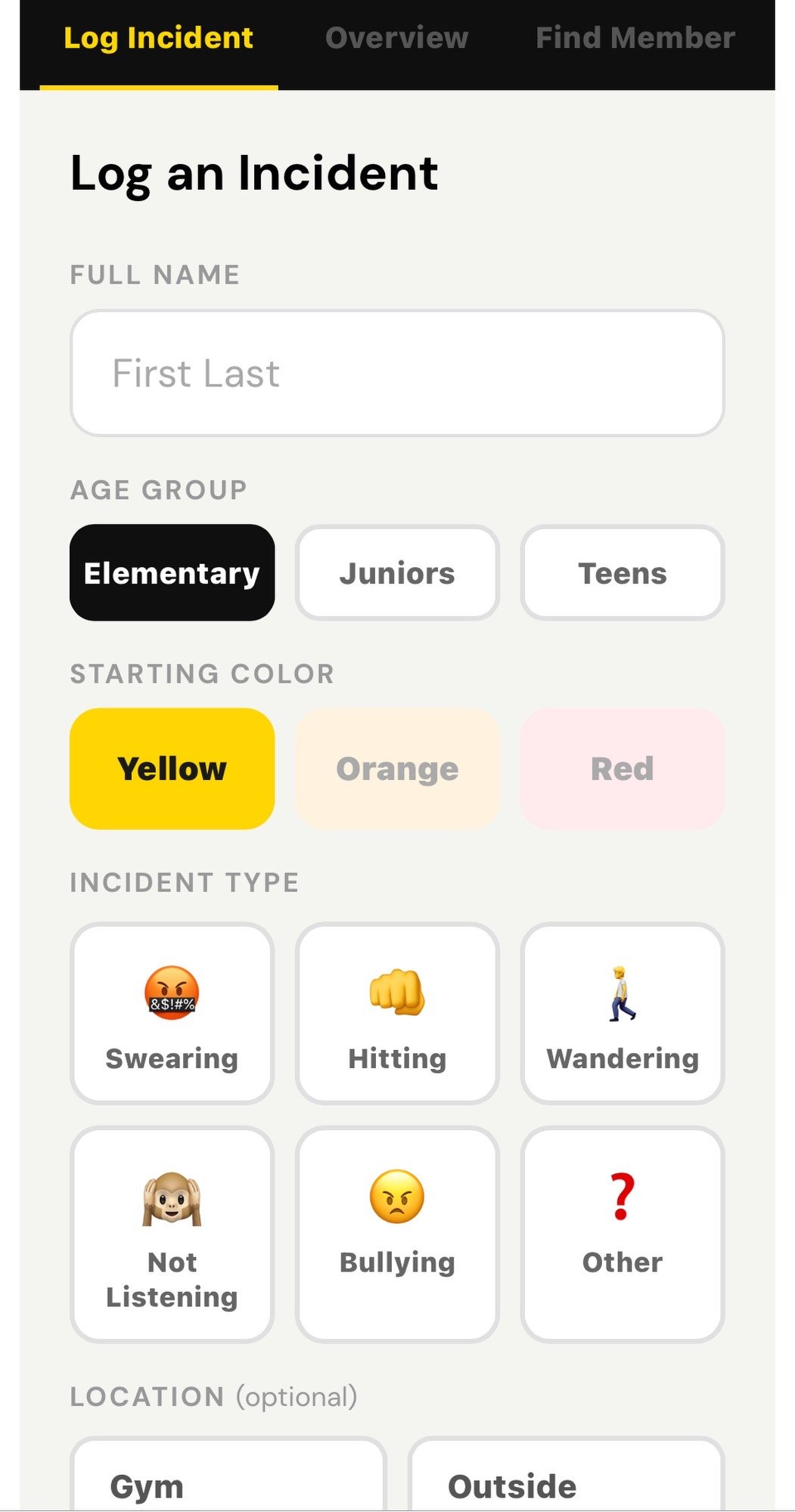Select the Wandering incident type

point(622,1013)
